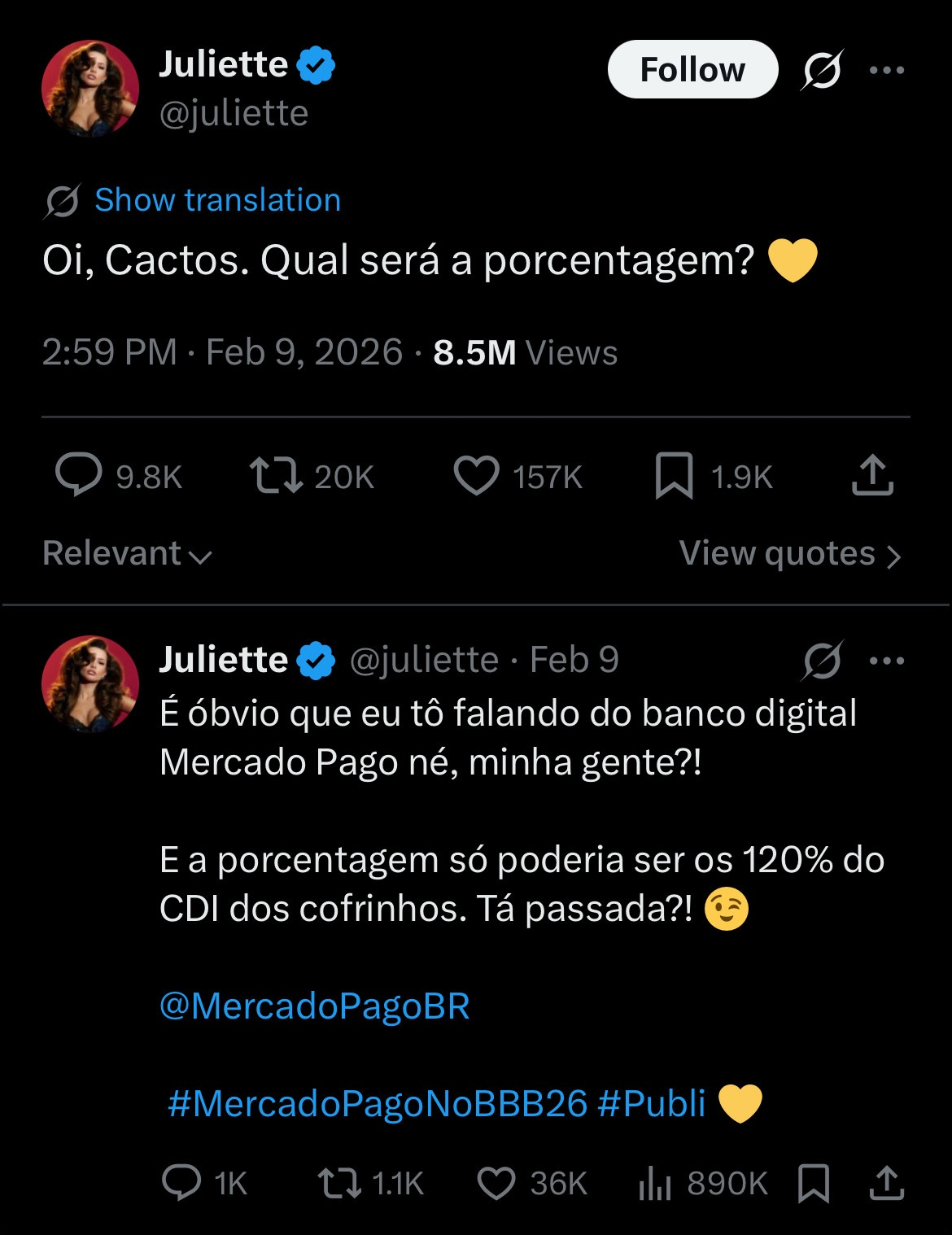Open the #Publi hashtag
This screenshot has width=952, height=1235.
[652, 1104]
